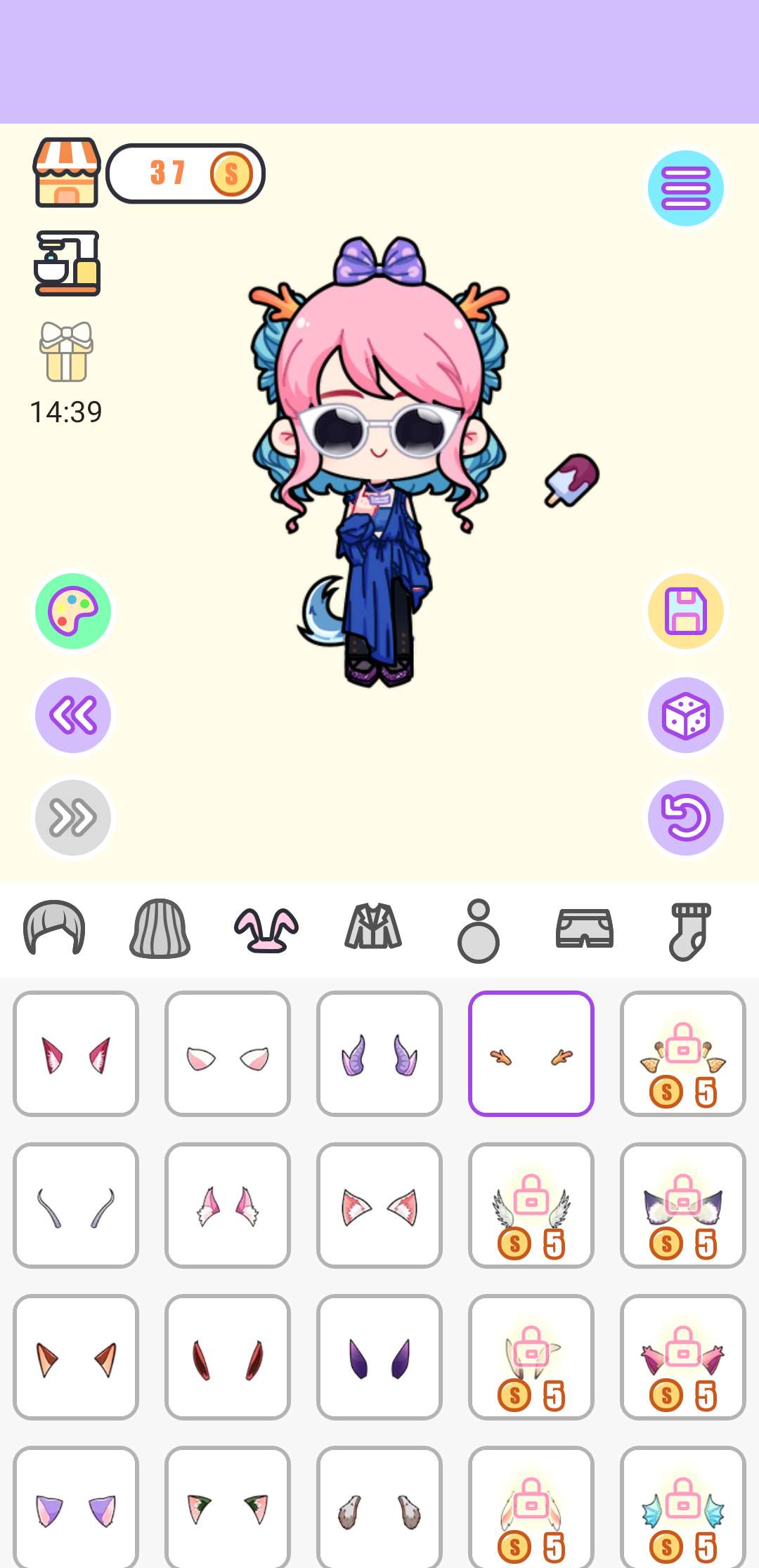Switch to the jacket clothing category
759x1568 pixels.
point(373,929)
